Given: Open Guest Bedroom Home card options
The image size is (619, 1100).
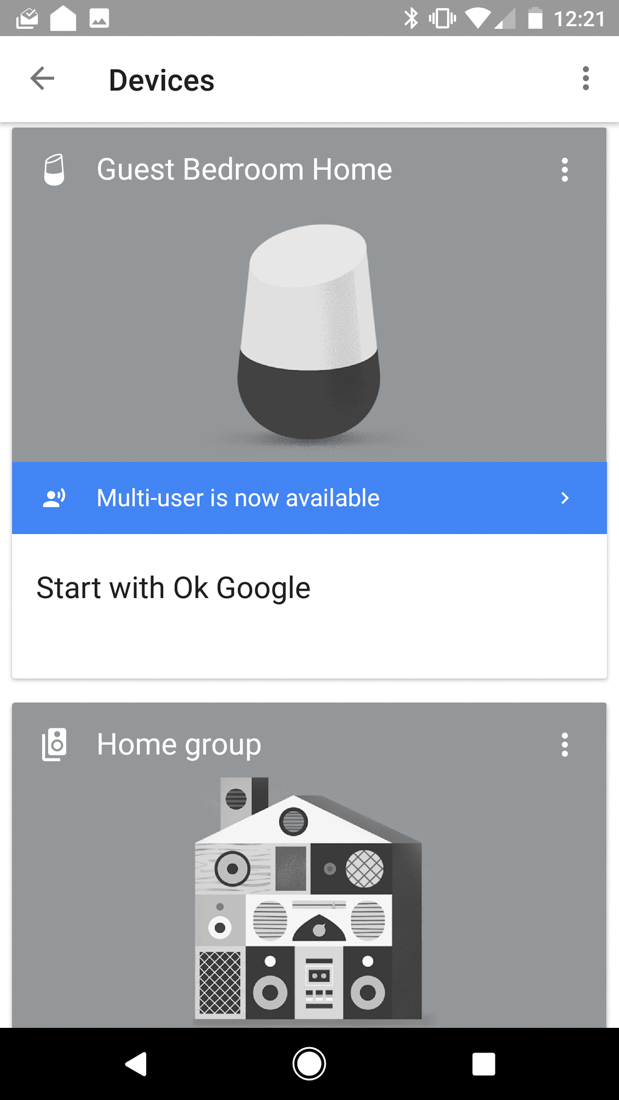Looking at the screenshot, I should click(564, 170).
